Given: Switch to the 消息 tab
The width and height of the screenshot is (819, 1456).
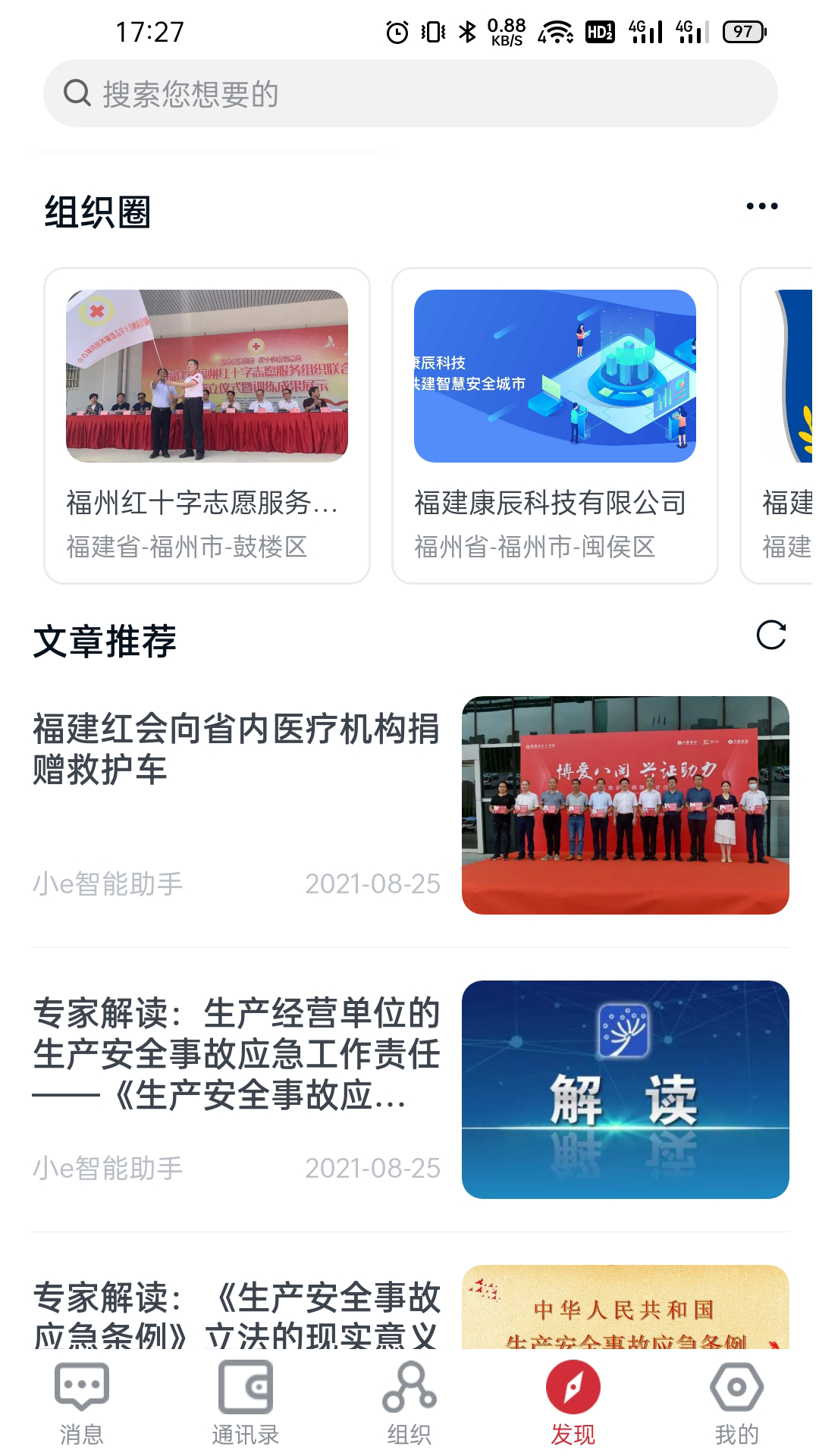Looking at the screenshot, I should point(82,1403).
